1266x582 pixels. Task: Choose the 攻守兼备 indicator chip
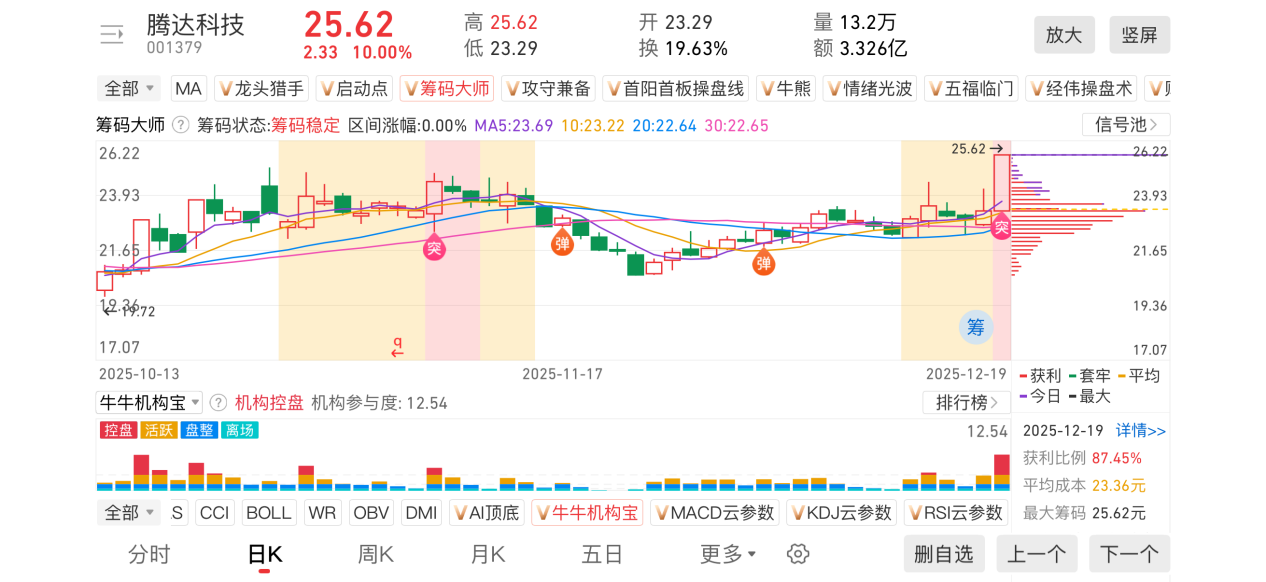[x=548, y=89]
